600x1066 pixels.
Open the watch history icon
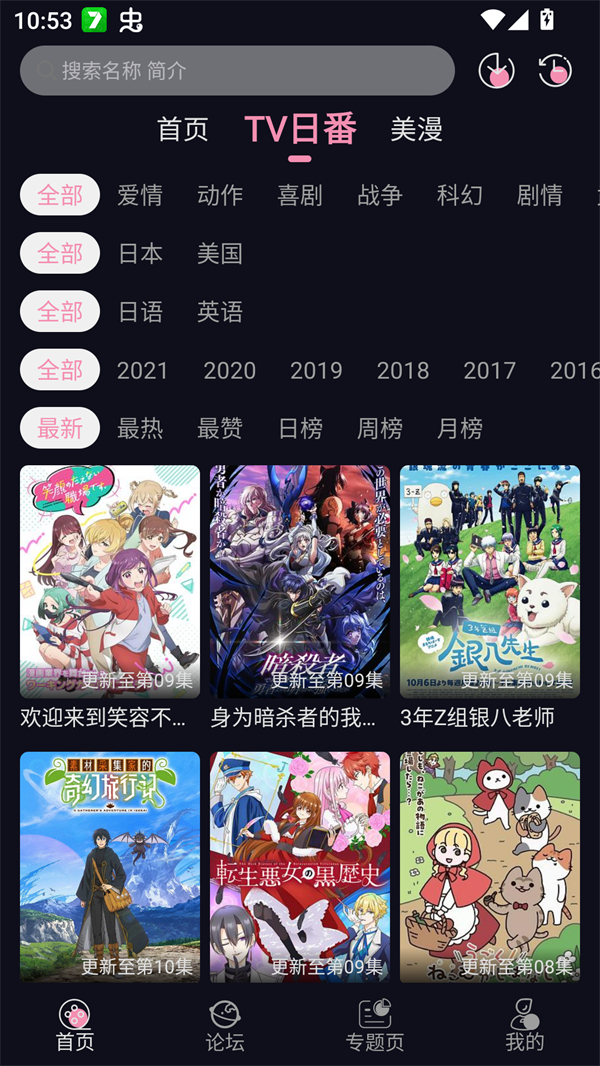[555, 70]
